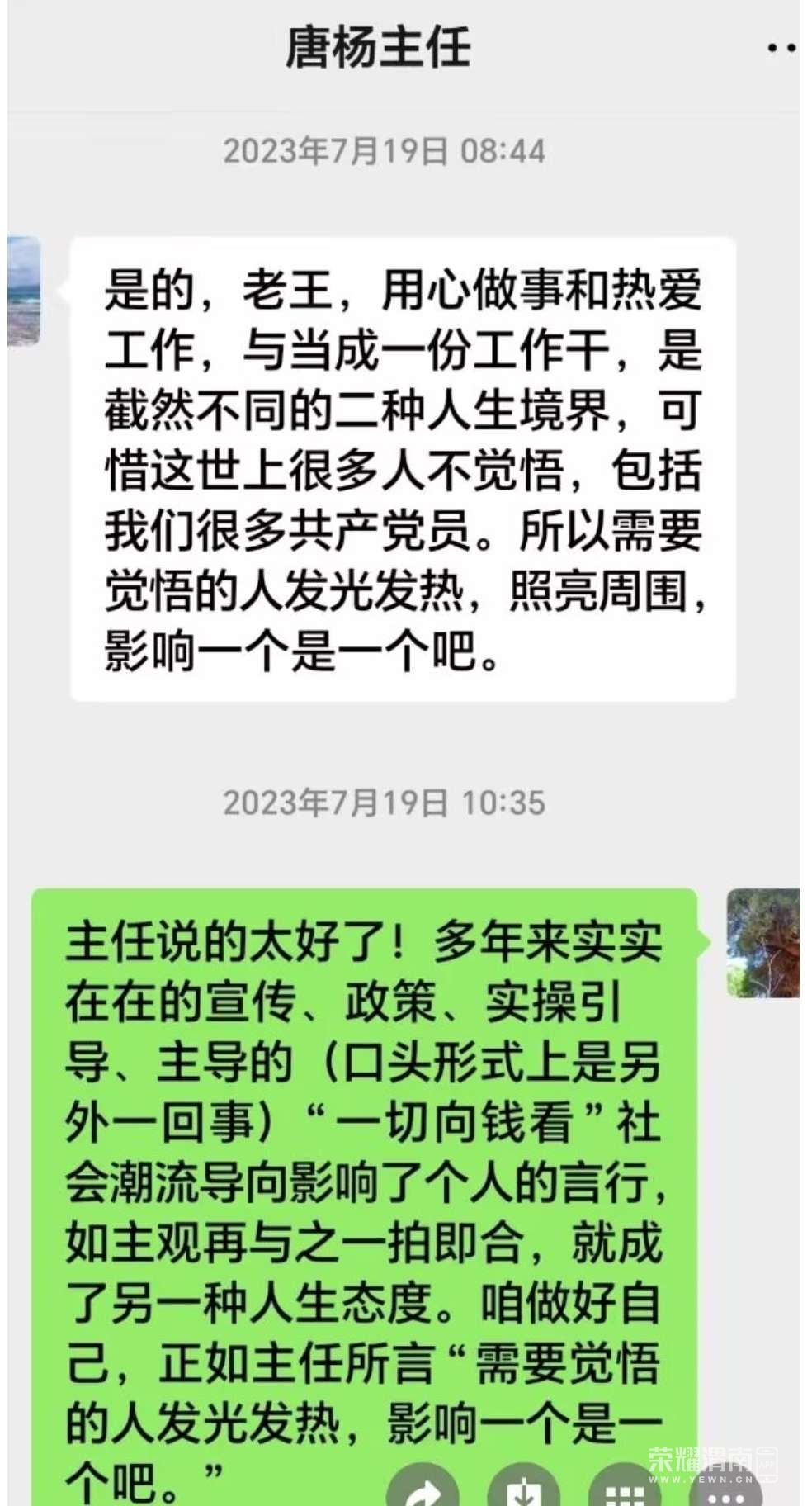Save the image with the download icon
Screen dimensions: 812x1506
click(523, 1491)
